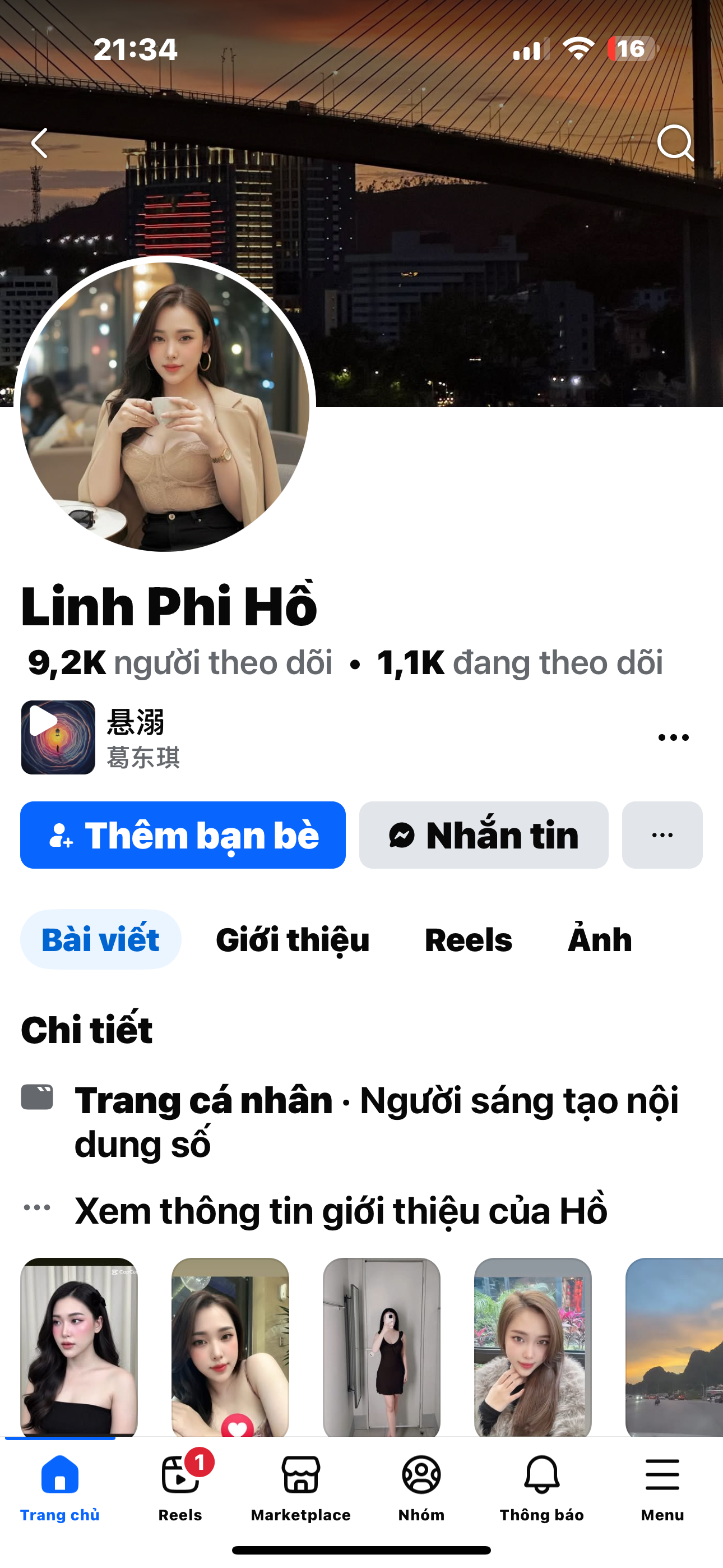Screen dimensions: 723x1568
Task: Play the pinned music track 悬溺
Action: (x=58, y=737)
